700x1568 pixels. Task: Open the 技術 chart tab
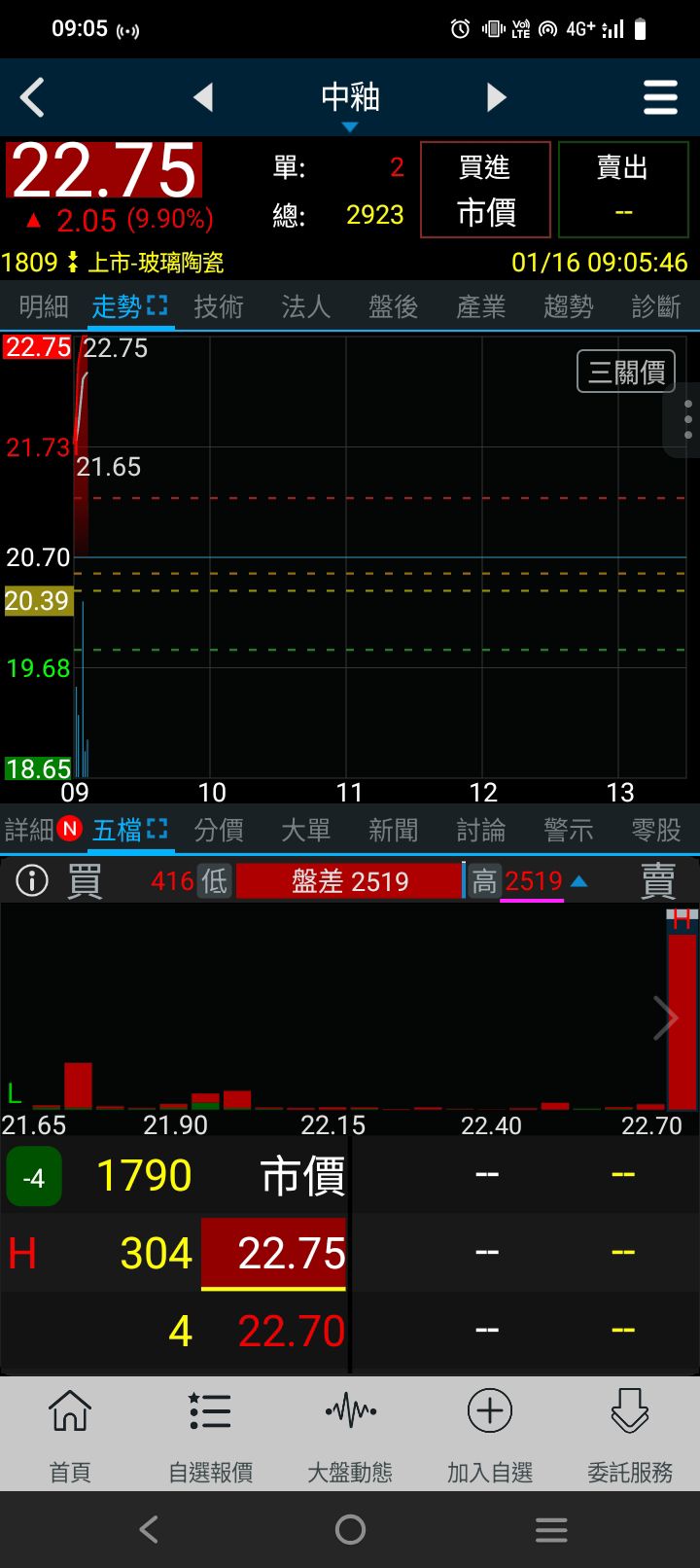[x=219, y=307]
